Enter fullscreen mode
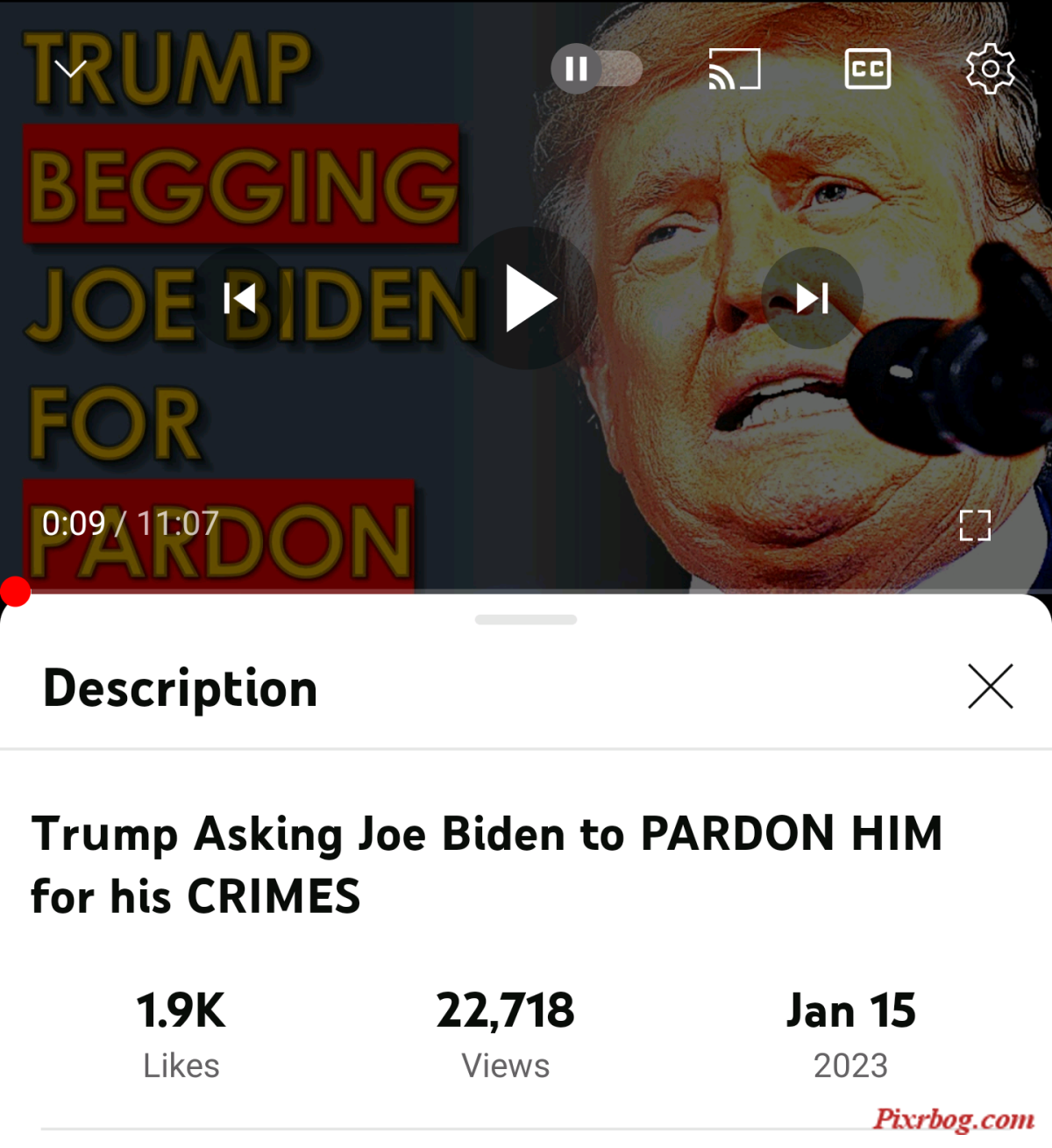This screenshot has width=1052, height=1148. point(974,525)
